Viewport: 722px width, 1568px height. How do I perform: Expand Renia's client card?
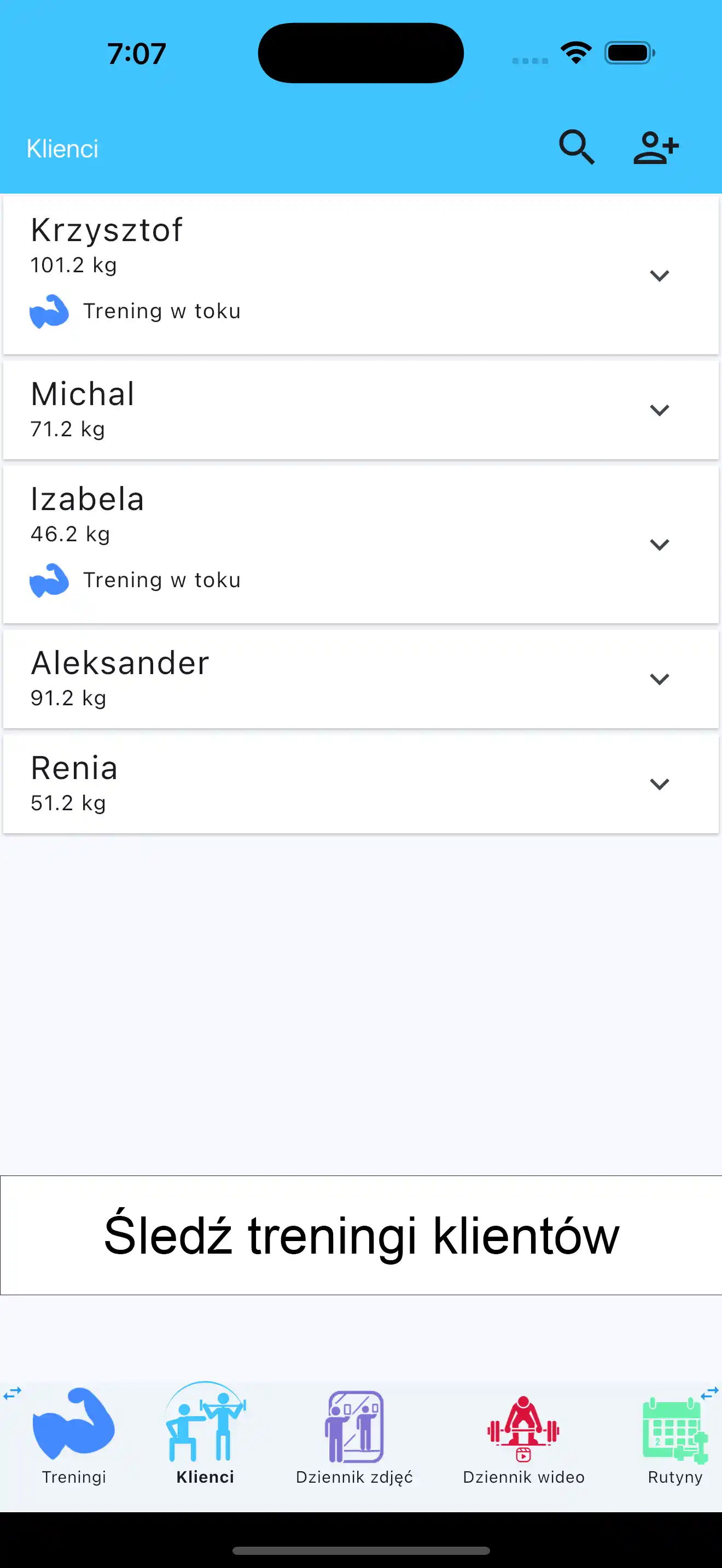click(x=659, y=784)
